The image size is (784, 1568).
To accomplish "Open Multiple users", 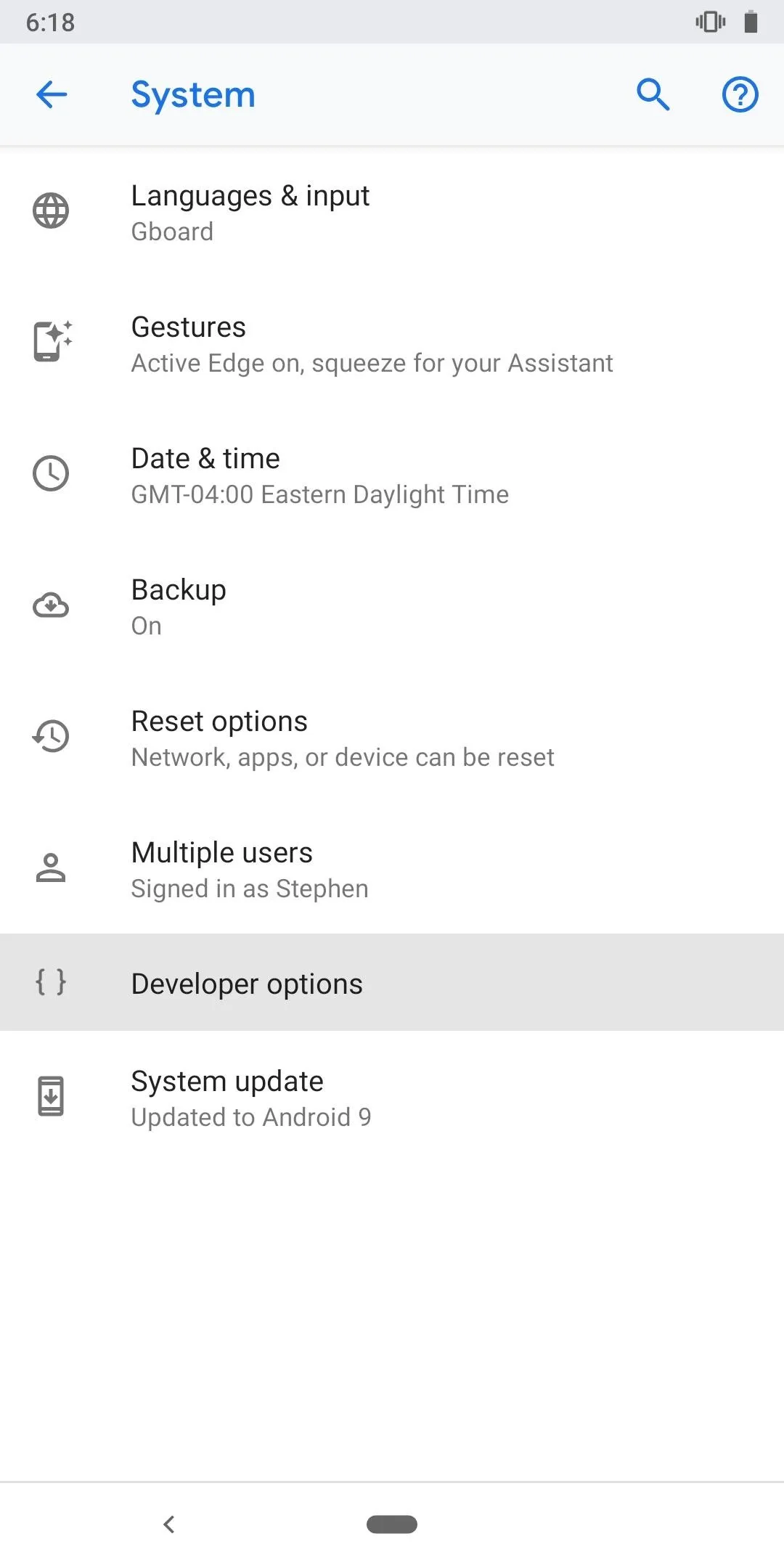I will (392, 870).
